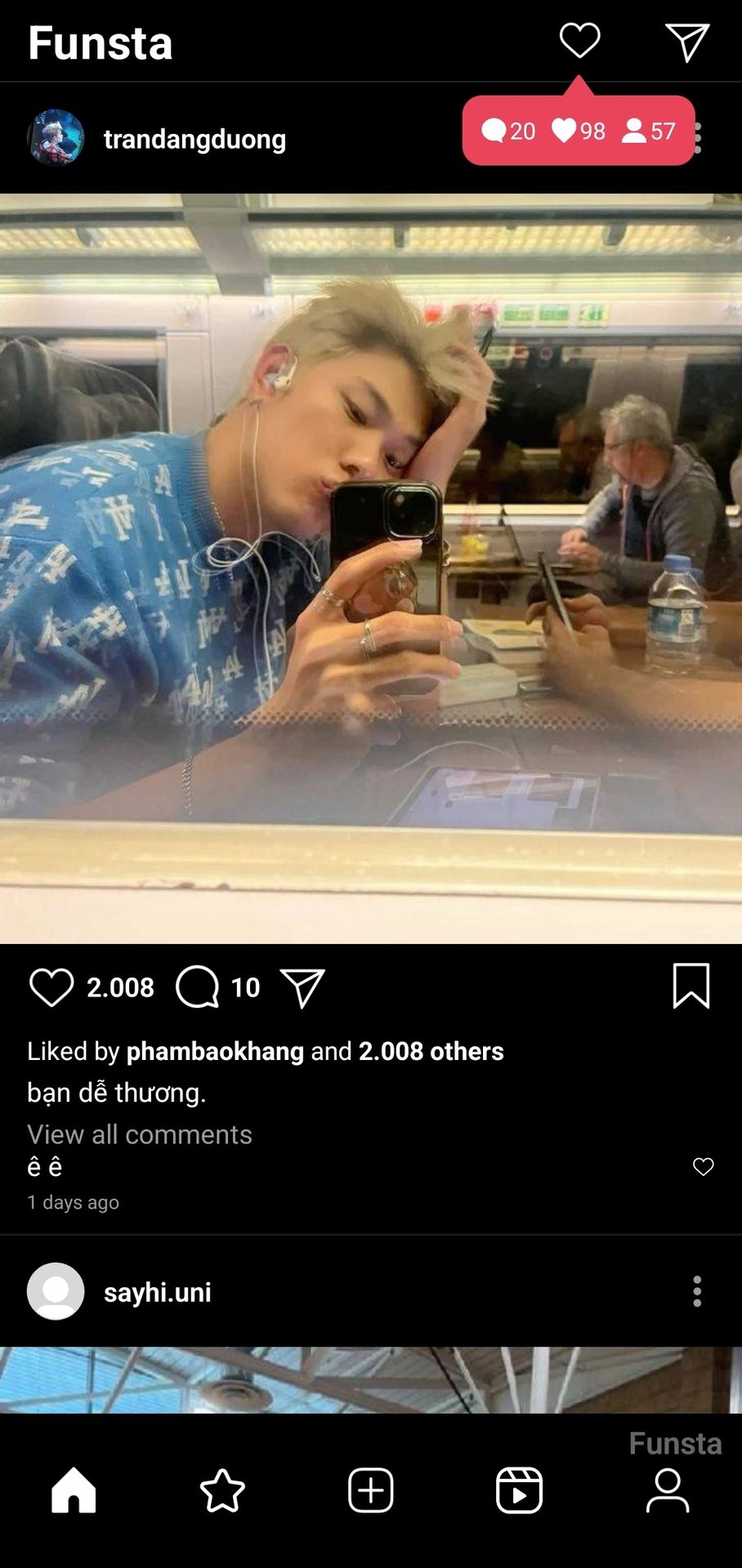742x1568 pixels.
Task: Open comments on trandangduong's post
Action: pos(198,987)
